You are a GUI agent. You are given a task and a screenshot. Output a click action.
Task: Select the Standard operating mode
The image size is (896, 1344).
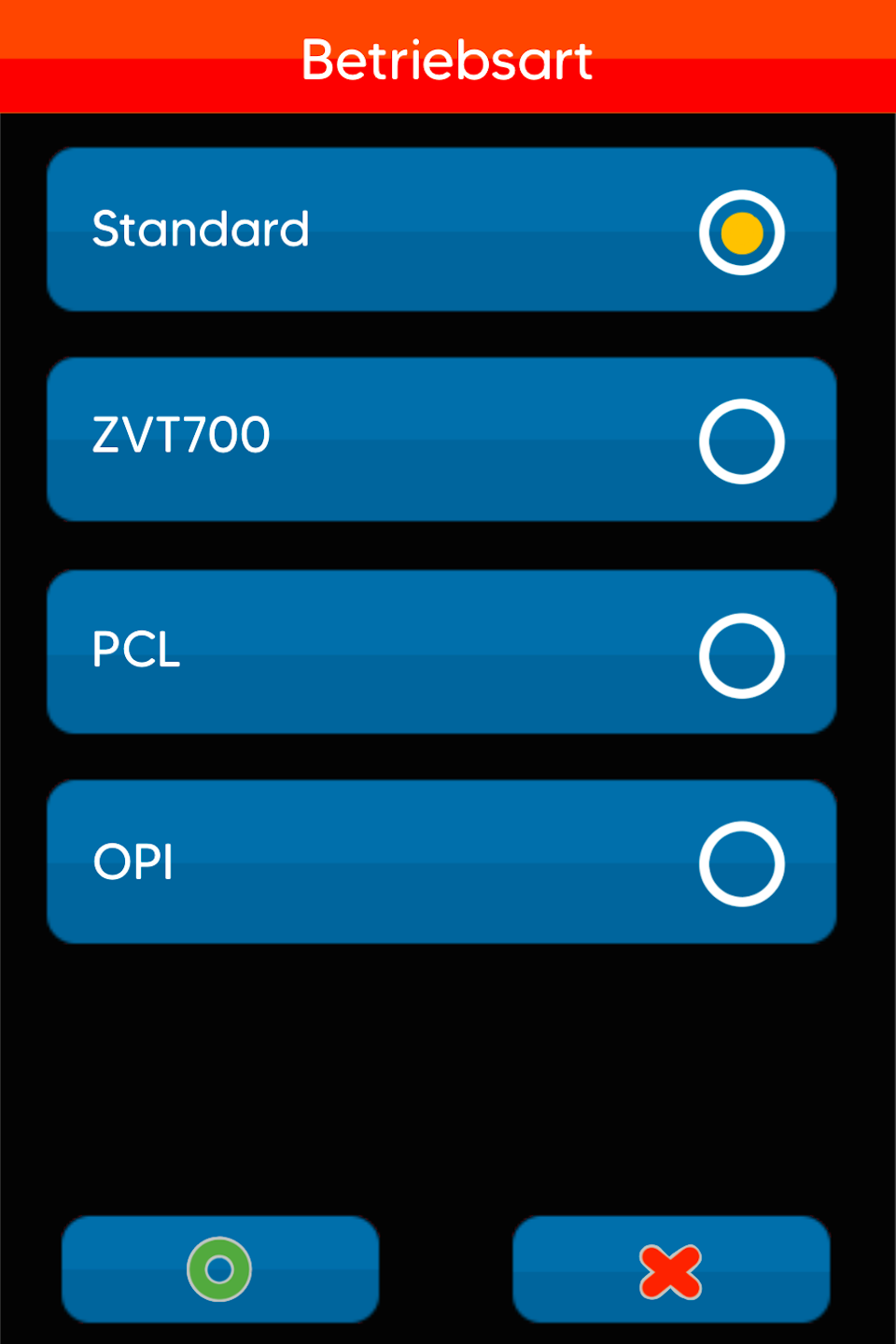coord(441,231)
